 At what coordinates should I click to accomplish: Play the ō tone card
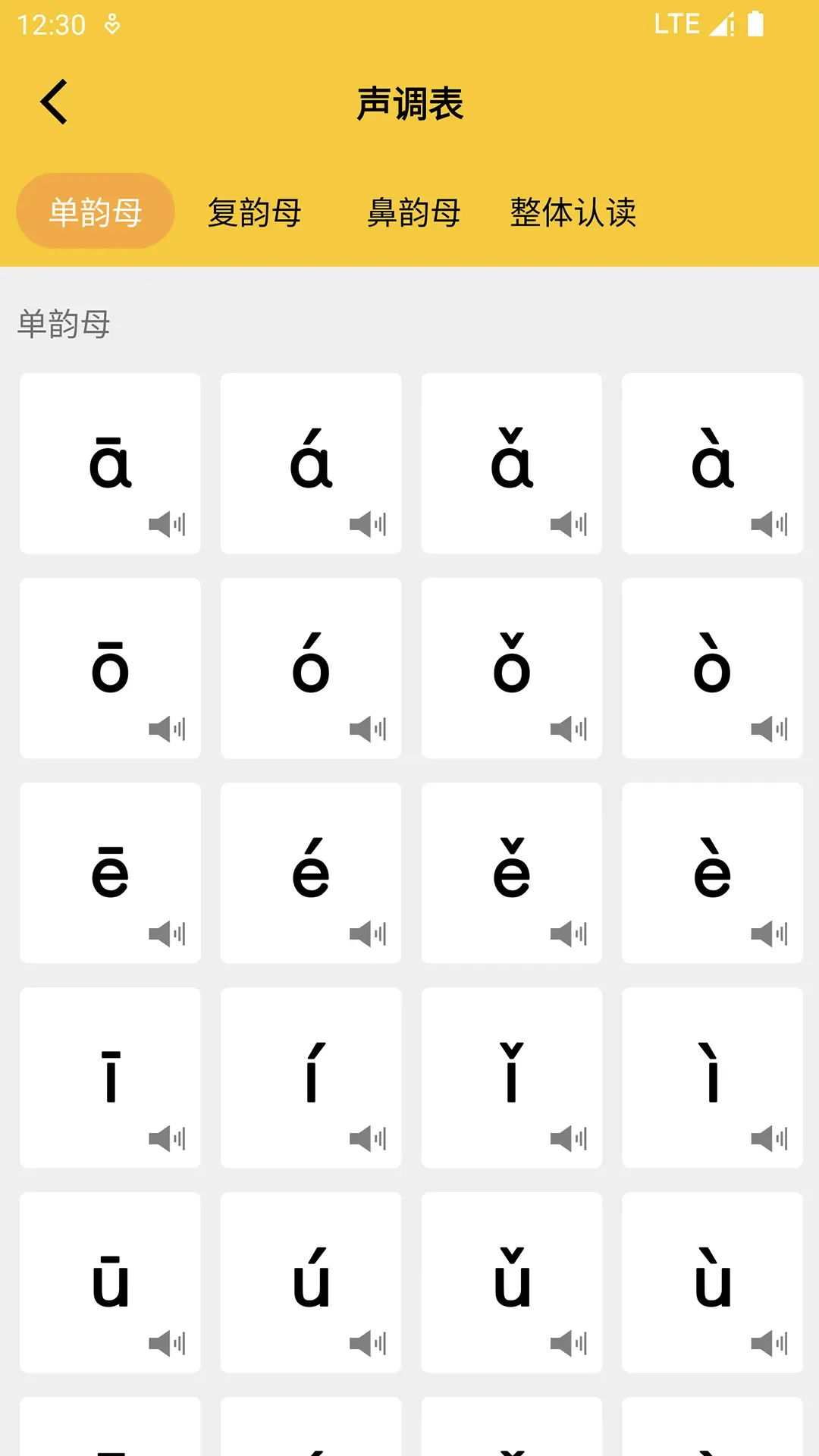(110, 668)
